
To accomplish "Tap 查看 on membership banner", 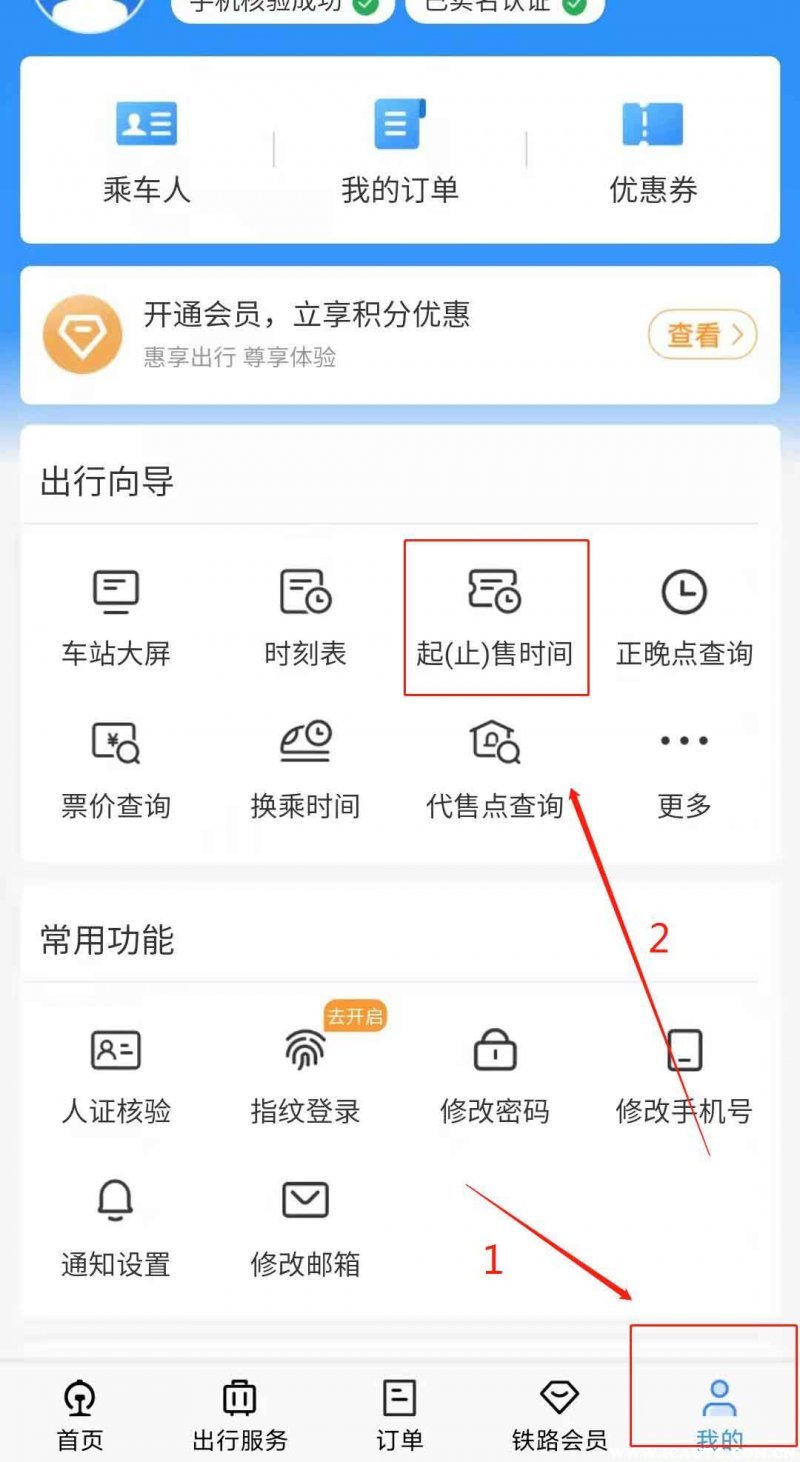I will click(x=702, y=335).
